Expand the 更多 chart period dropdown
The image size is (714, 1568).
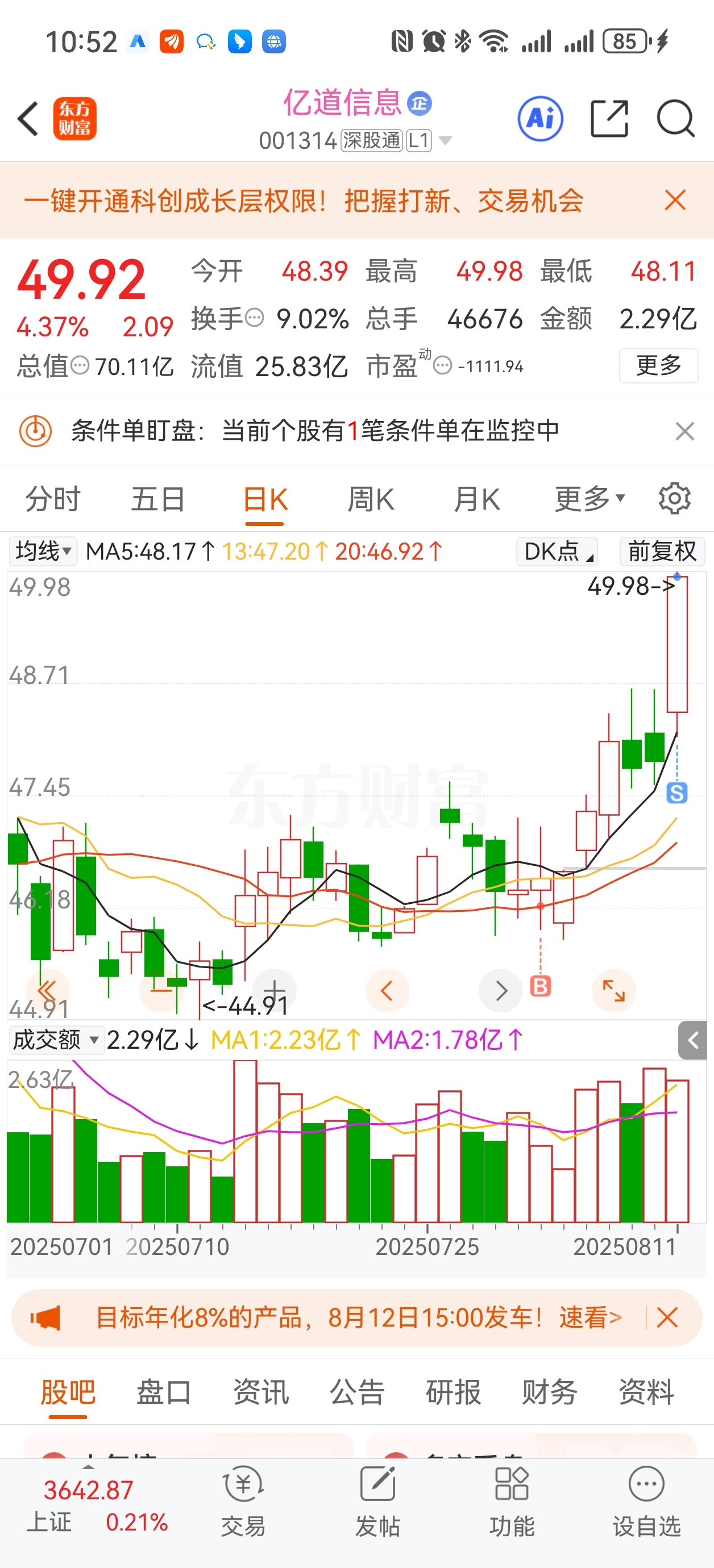590,499
